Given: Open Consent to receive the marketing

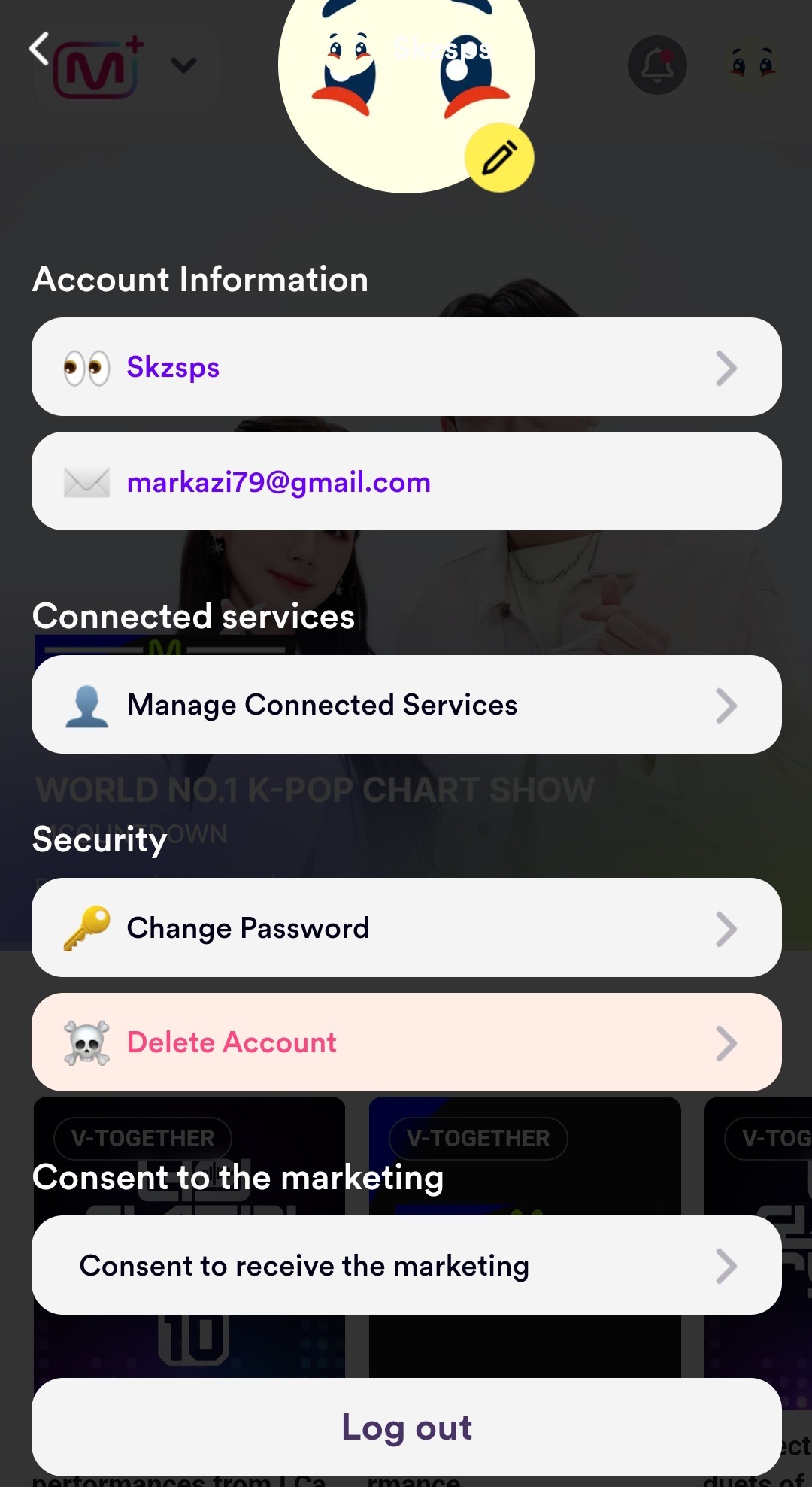Looking at the screenshot, I should (x=406, y=1266).
